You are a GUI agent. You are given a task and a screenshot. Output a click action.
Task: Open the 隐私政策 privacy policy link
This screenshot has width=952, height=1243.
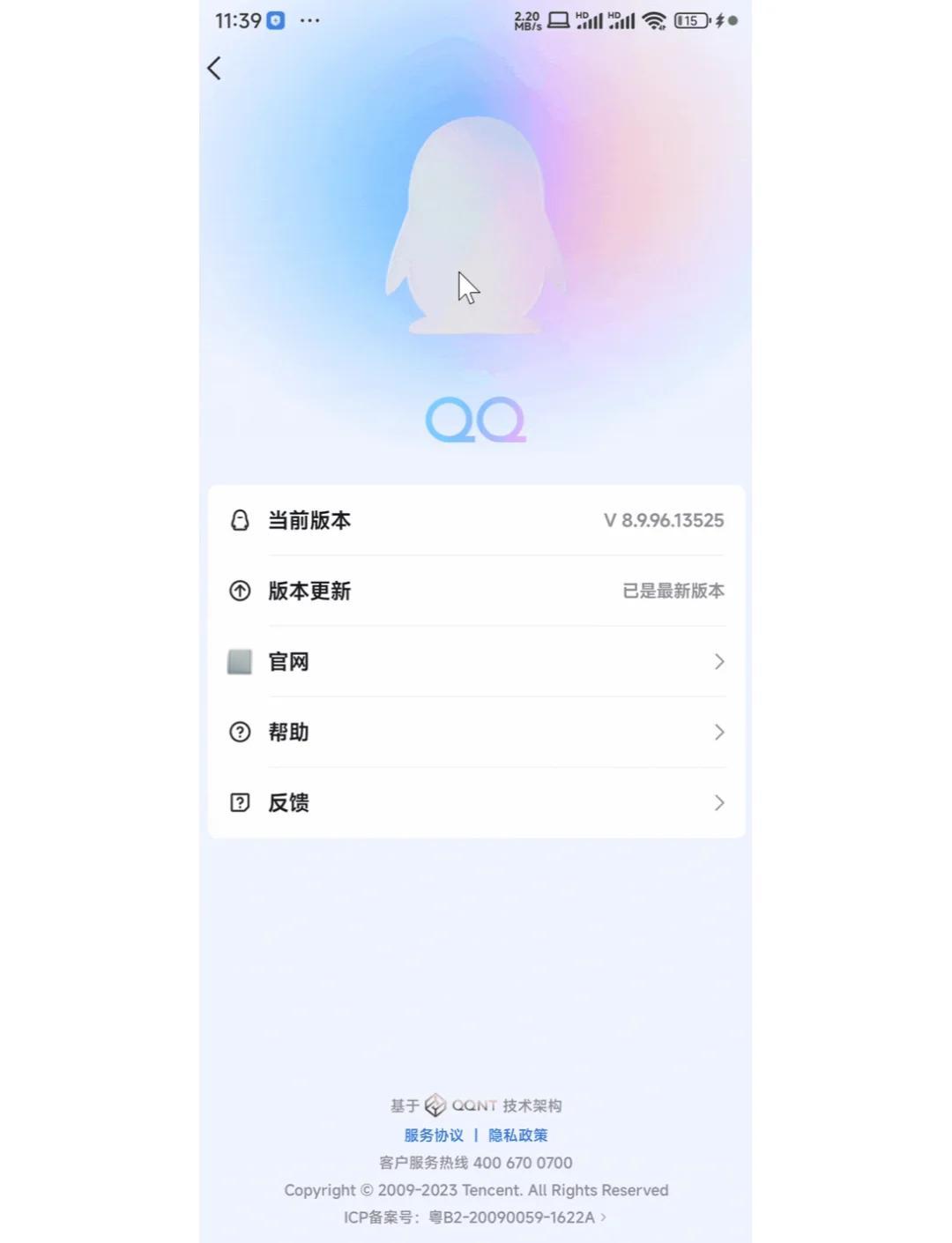pos(518,1135)
